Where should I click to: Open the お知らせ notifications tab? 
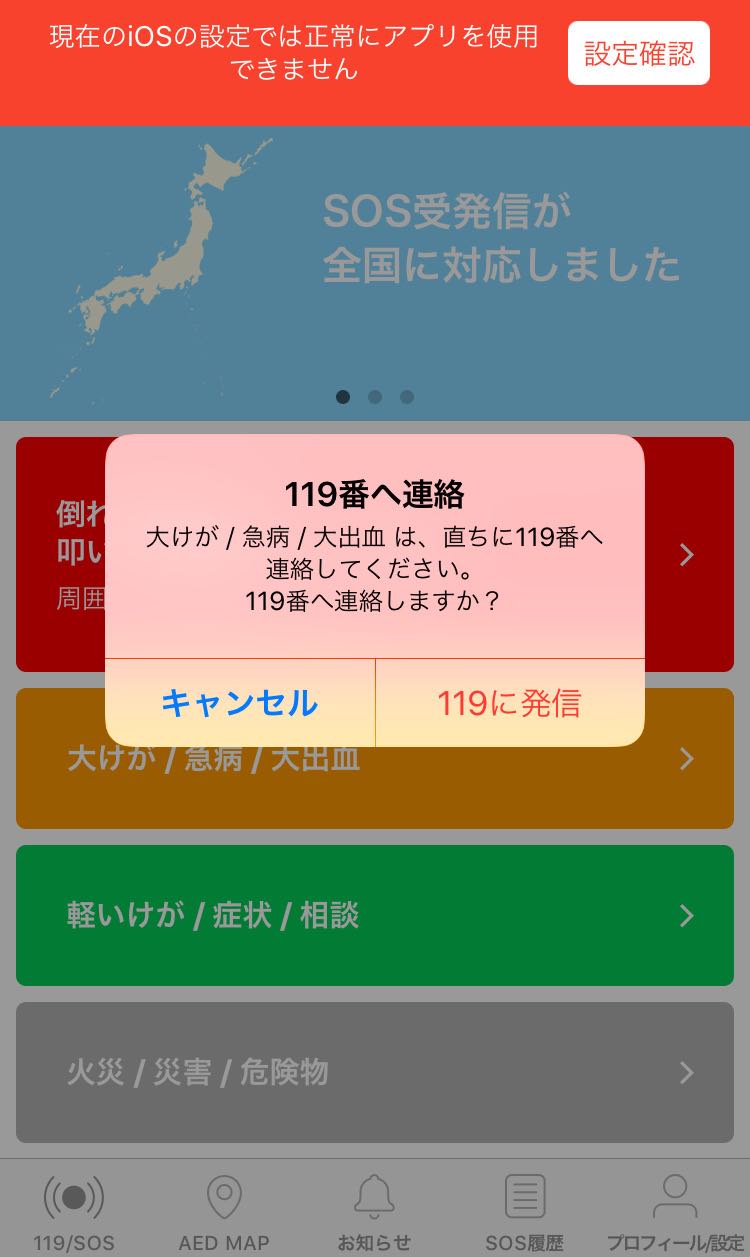[x=374, y=1210]
